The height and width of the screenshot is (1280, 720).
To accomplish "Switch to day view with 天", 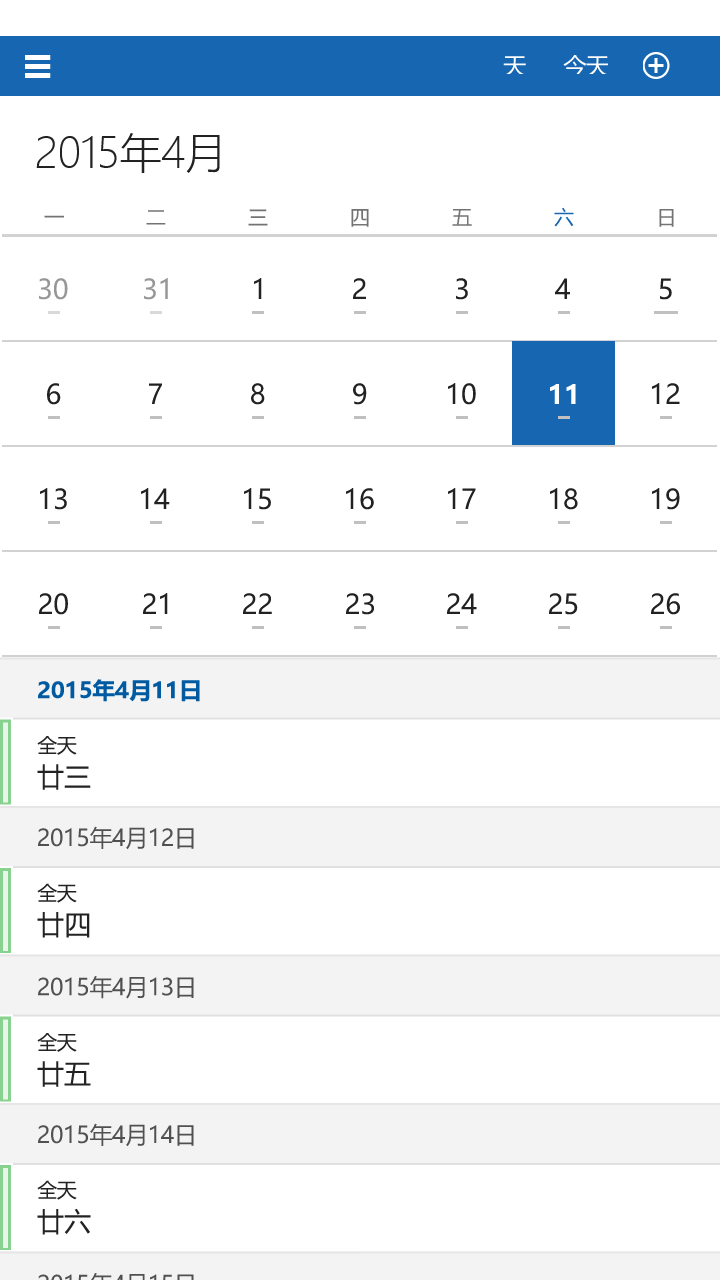I will click(514, 66).
